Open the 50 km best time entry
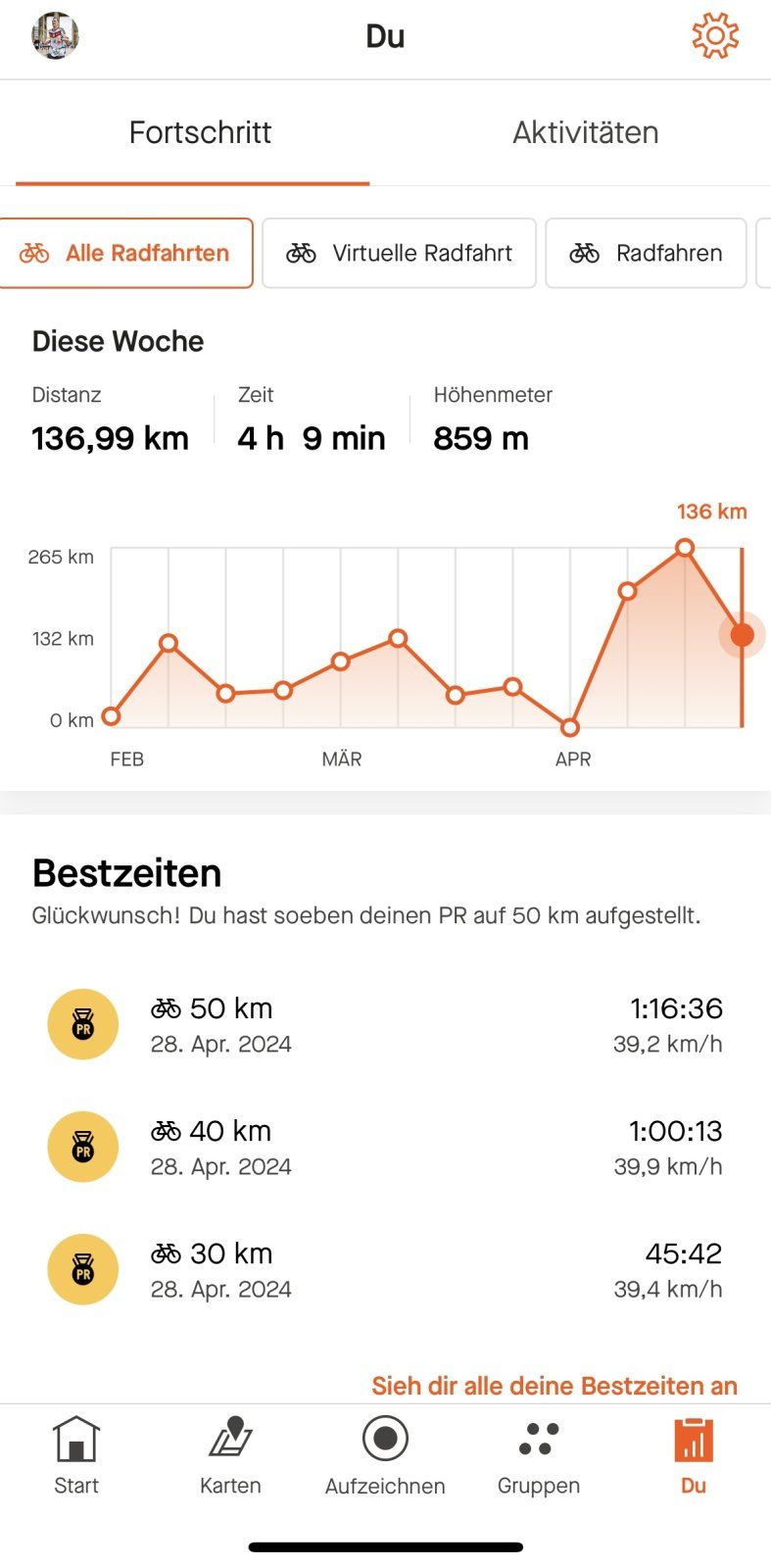This screenshot has width=771, height=1568. click(385, 1024)
